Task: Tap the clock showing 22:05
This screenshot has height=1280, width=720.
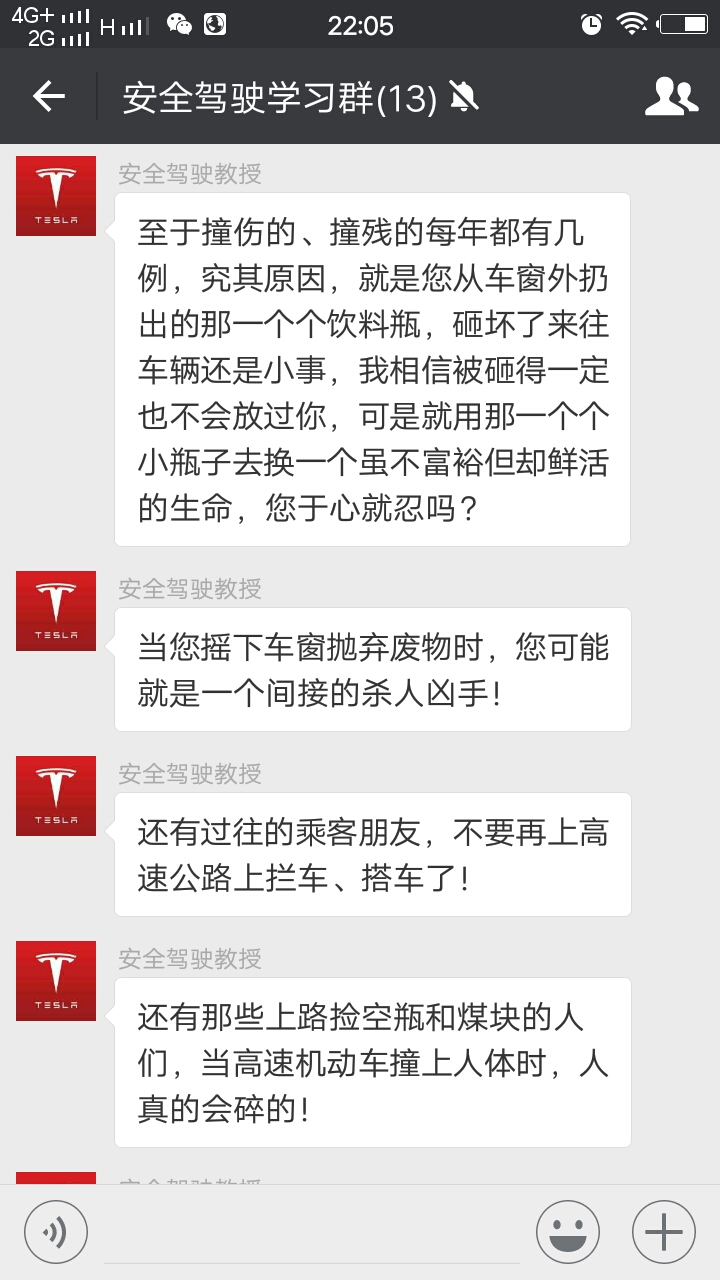Action: (360, 24)
